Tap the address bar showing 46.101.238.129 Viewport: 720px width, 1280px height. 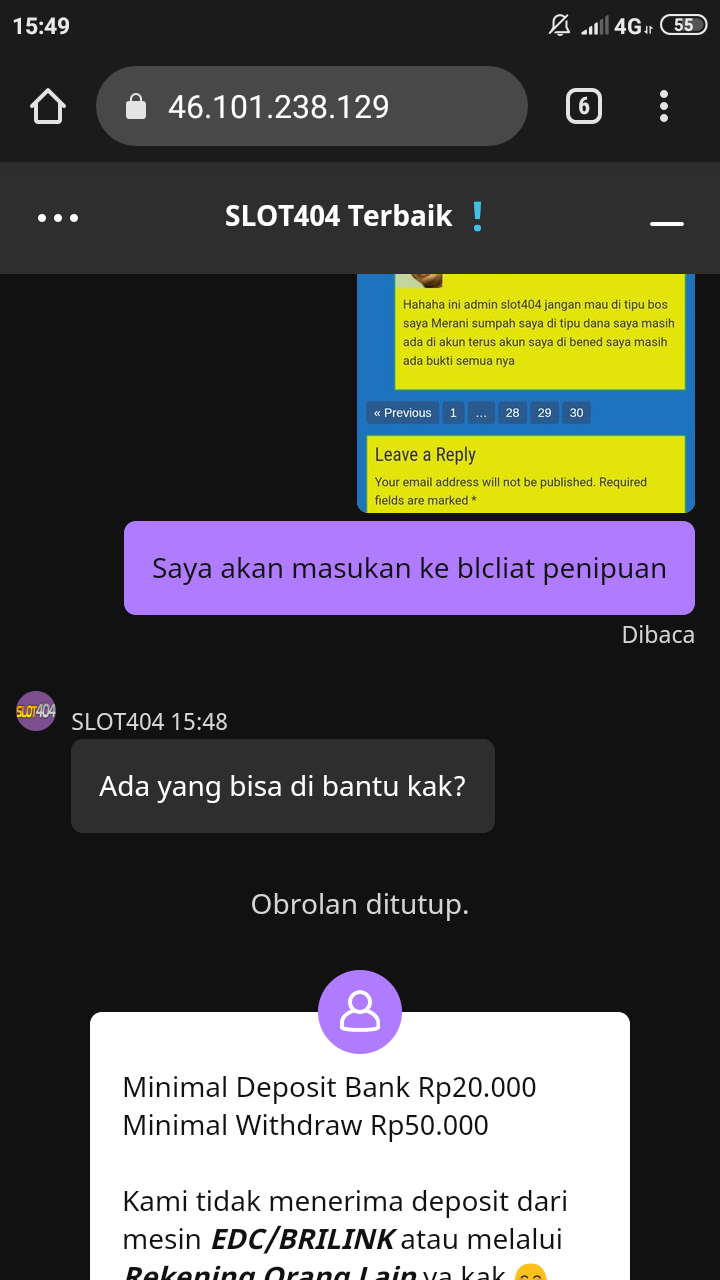[x=311, y=106]
